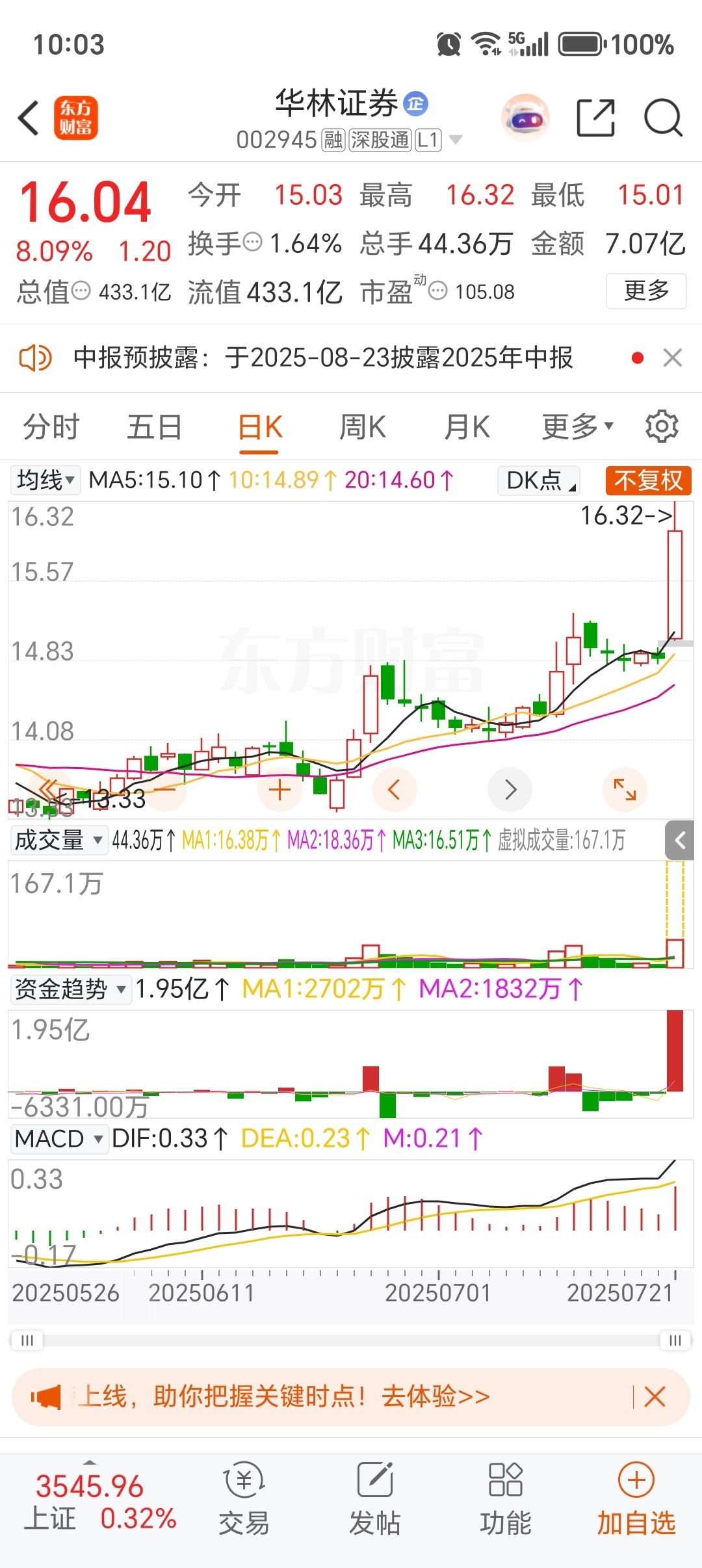Open the 均线 indicator dropdown
Image resolution: width=702 pixels, height=1568 pixels.
pos(45,480)
